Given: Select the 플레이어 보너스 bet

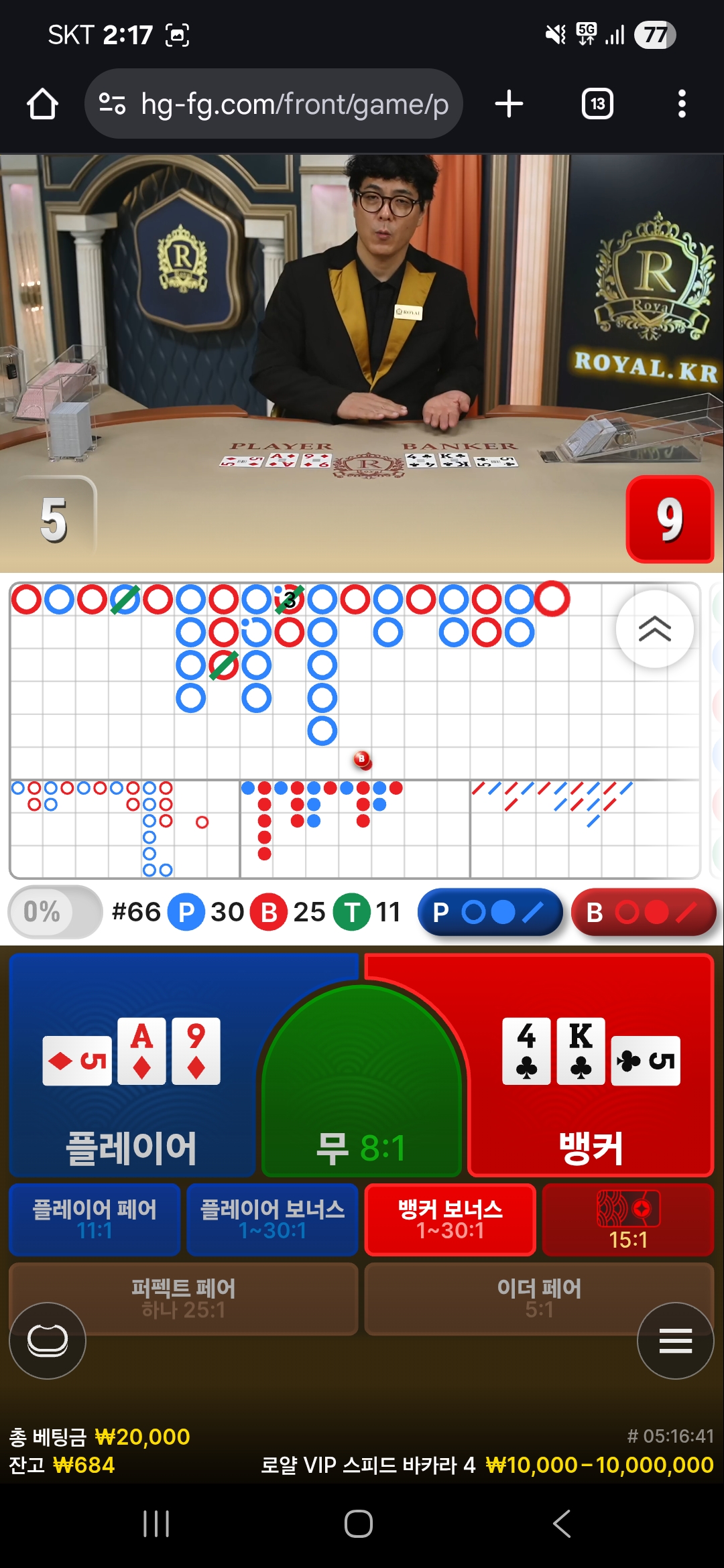Looking at the screenshot, I should 272,1220.
